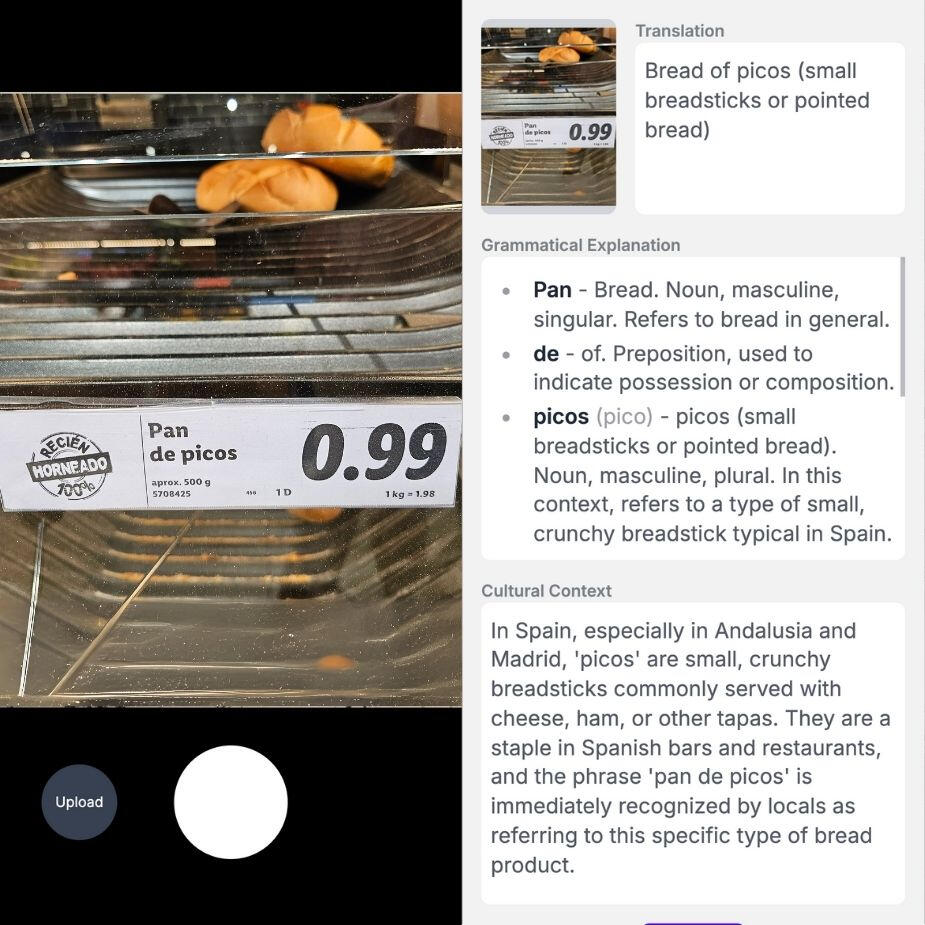Tap the white shutter button to capture

pos(231,802)
